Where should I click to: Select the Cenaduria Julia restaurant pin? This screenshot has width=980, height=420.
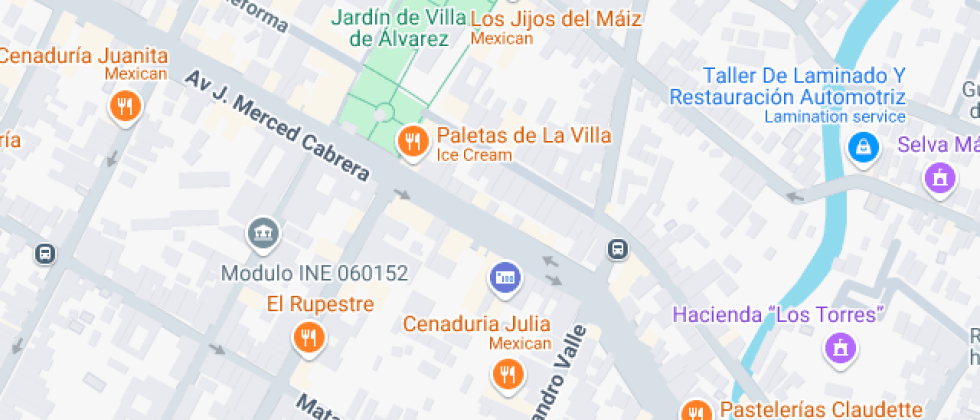[x=508, y=374]
